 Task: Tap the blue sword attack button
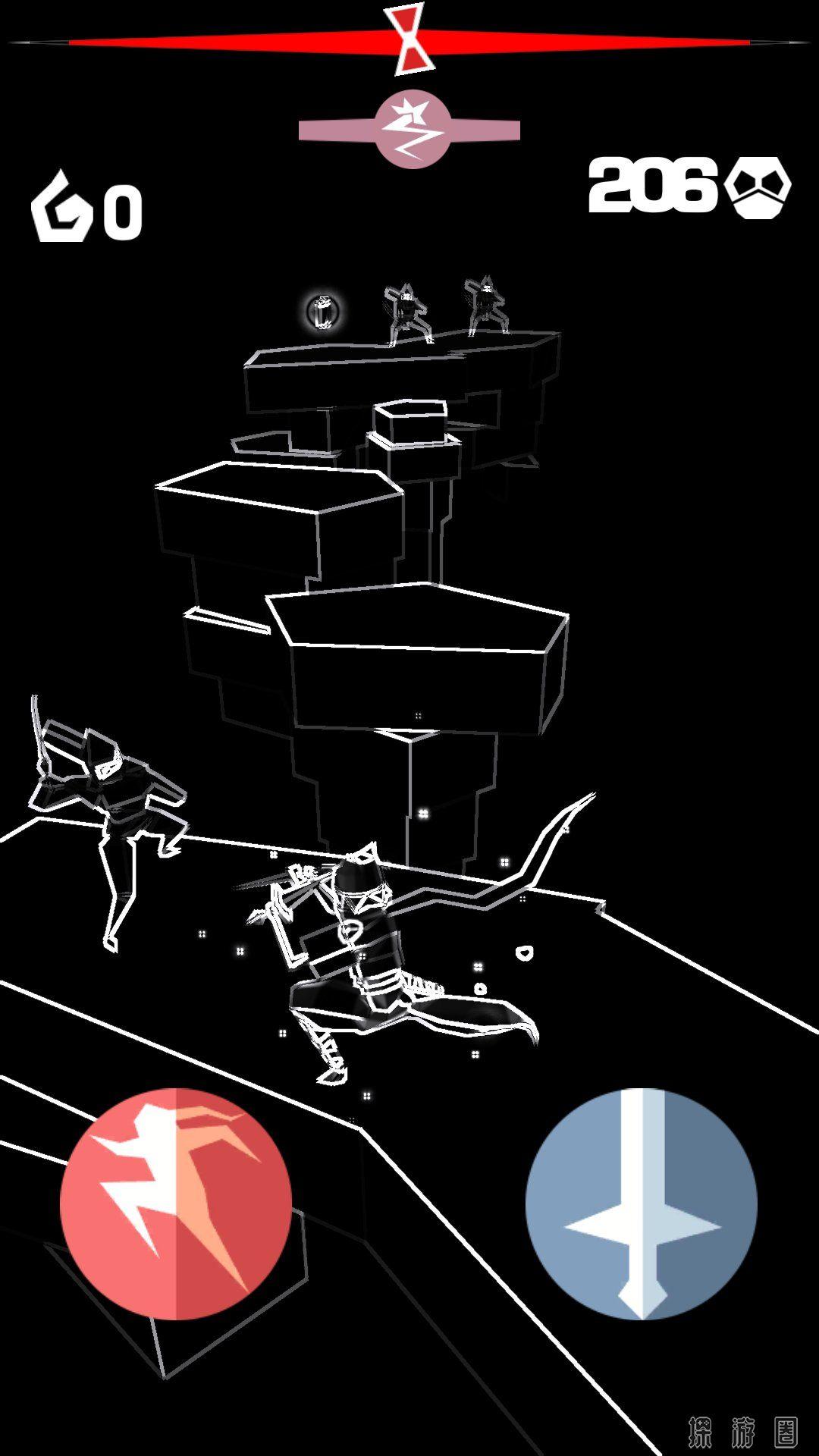(x=642, y=1204)
